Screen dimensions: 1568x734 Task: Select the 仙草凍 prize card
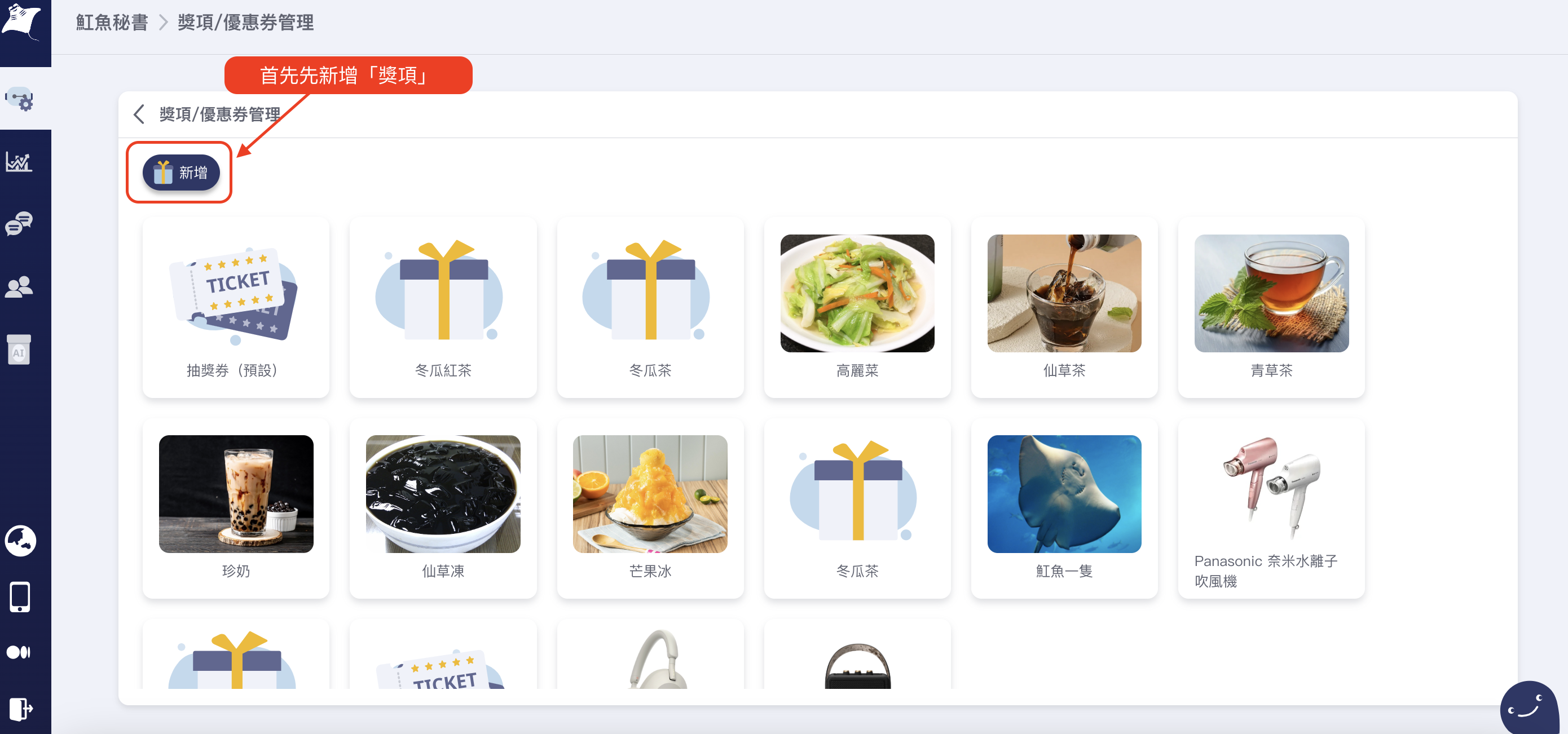pyautogui.click(x=443, y=508)
